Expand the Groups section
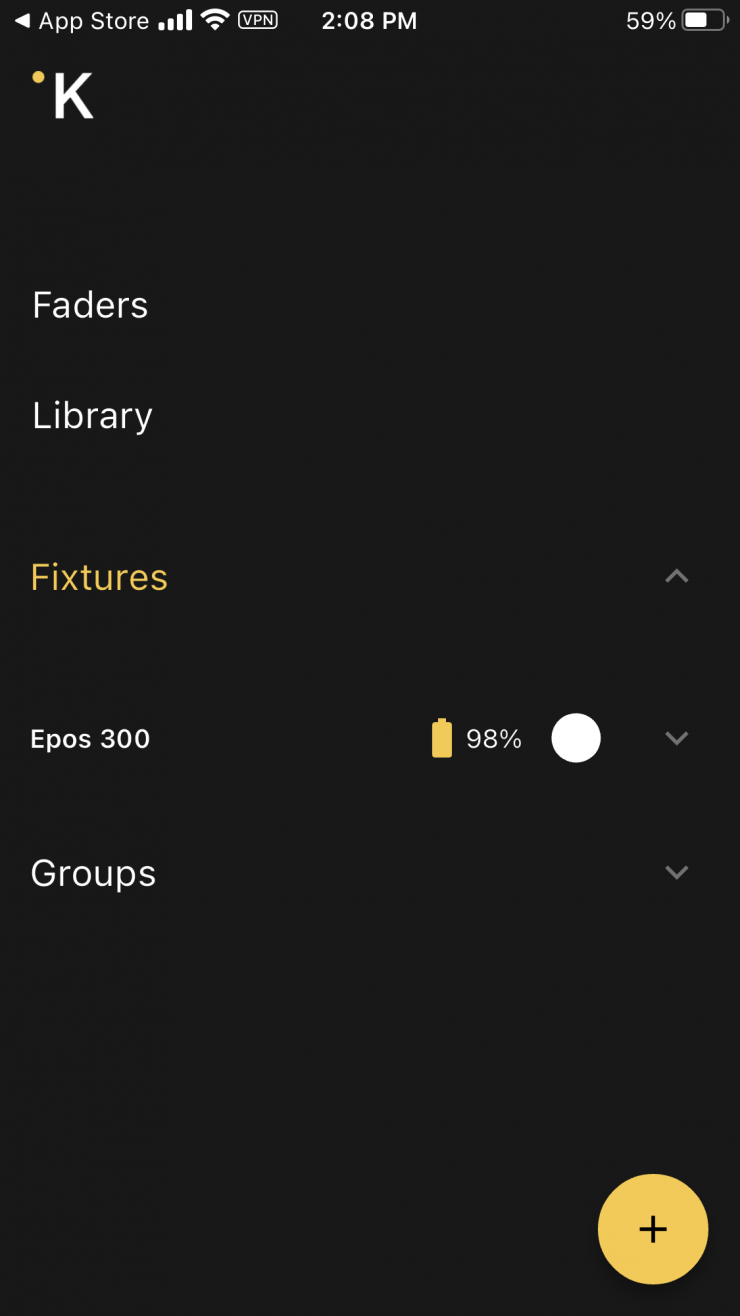This screenshot has height=1316, width=740. 677,872
